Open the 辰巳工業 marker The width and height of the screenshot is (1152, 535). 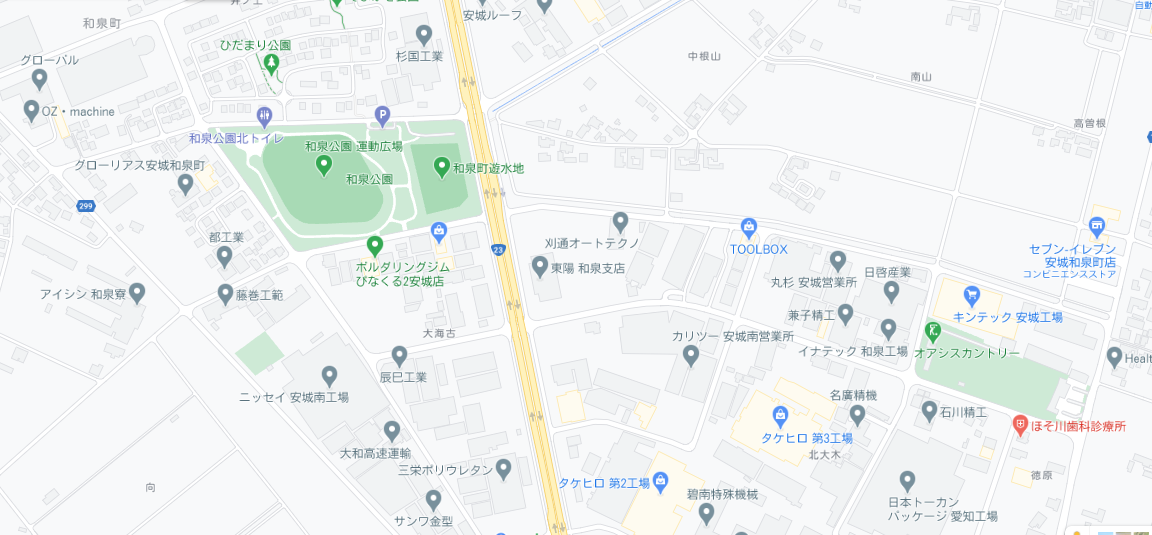coord(399,355)
